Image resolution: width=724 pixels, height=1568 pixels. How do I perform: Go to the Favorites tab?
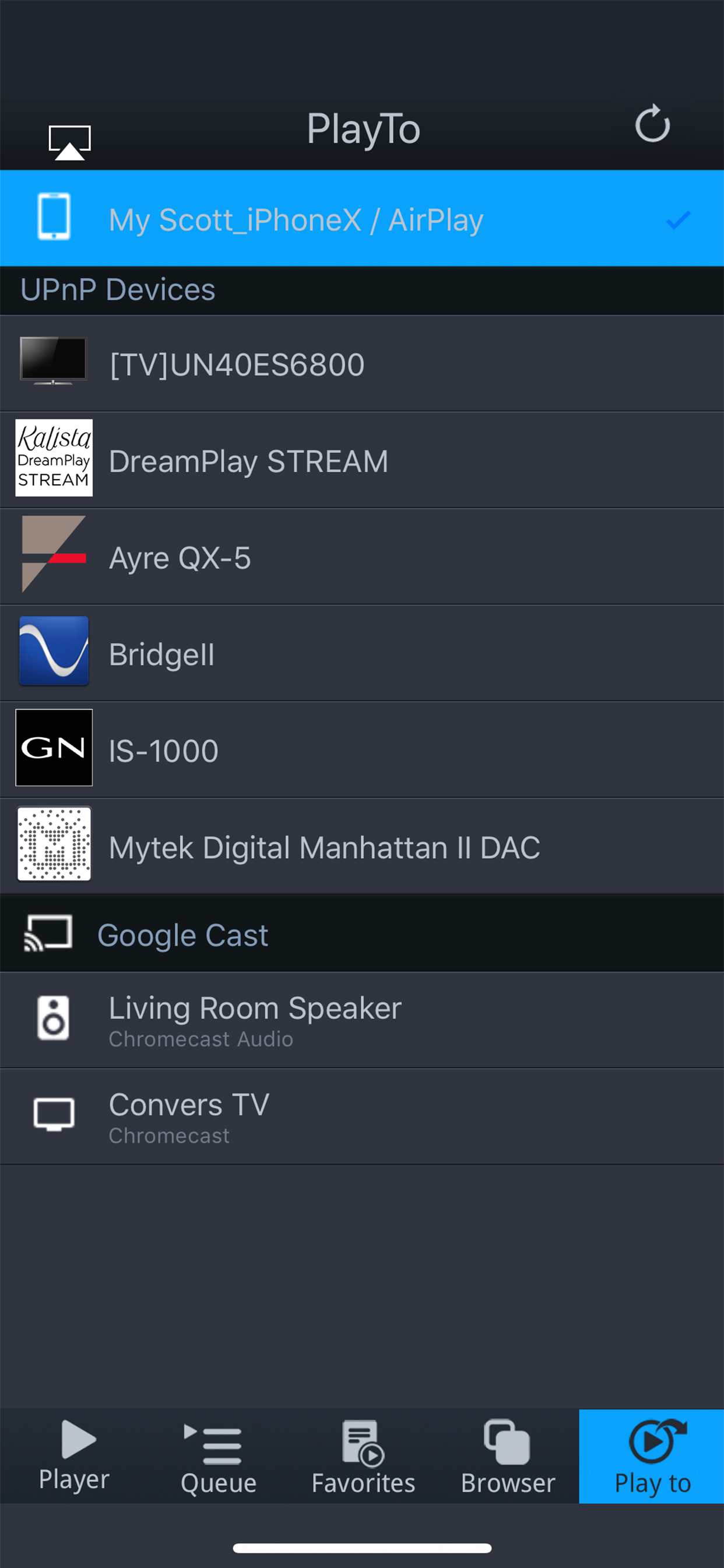363,1456
